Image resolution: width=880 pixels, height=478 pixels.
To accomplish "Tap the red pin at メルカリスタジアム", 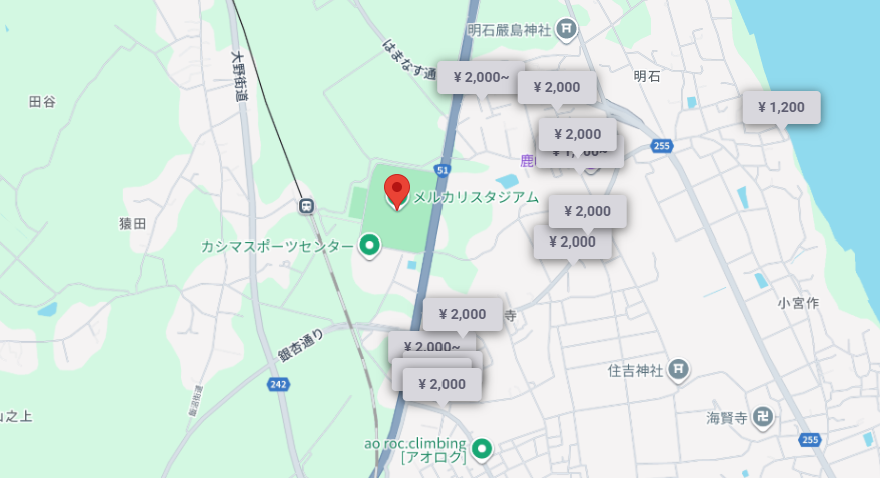I will (397, 190).
